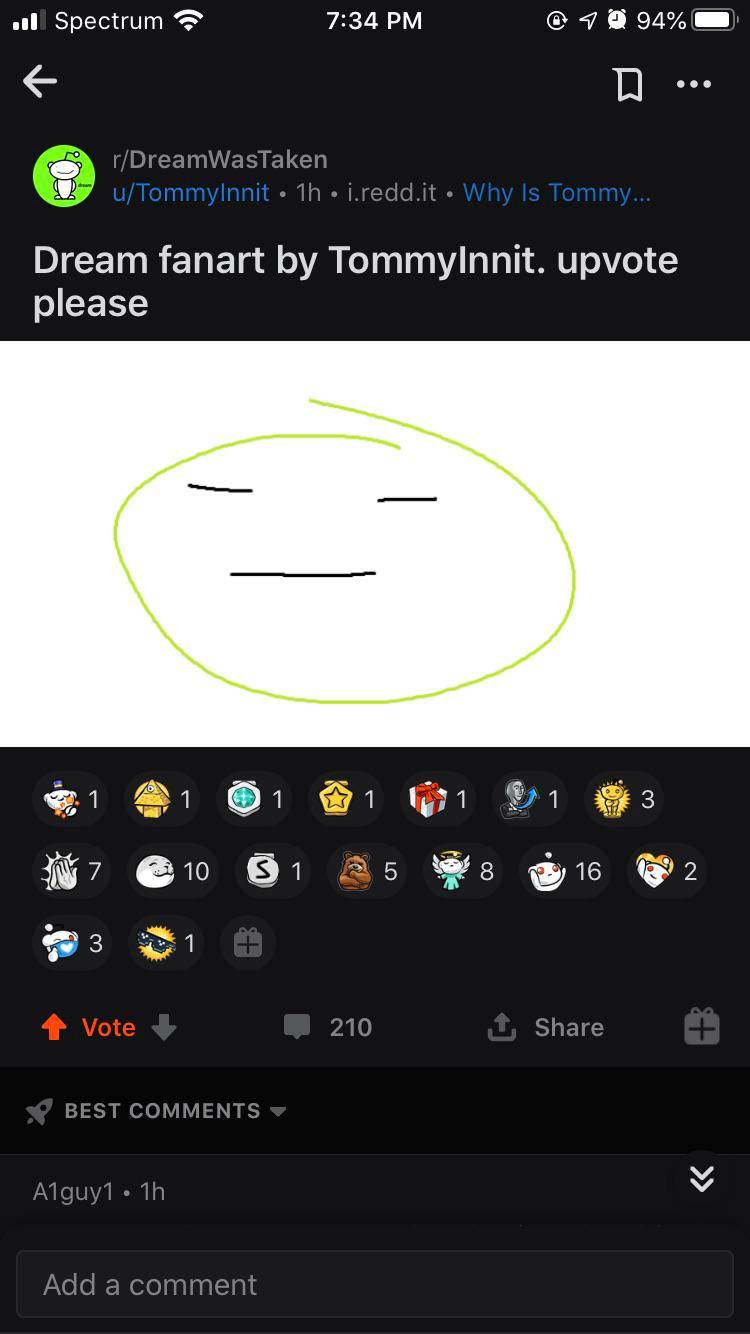Collapse A1guy1's comment with the chevron
This screenshot has height=1334, width=750.
(701, 1178)
